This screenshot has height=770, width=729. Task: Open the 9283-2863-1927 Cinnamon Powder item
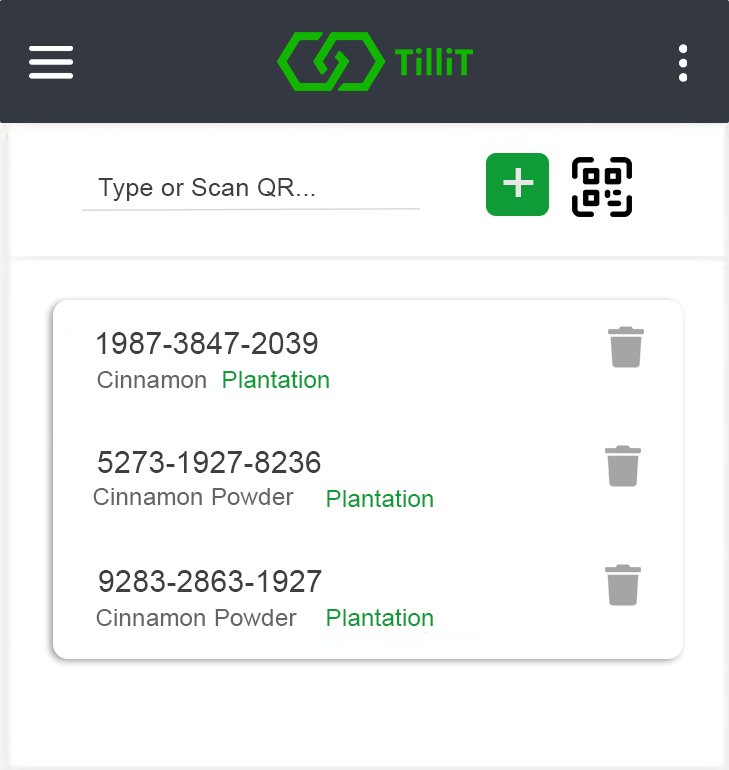pyautogui.click(x=210, y=582)
